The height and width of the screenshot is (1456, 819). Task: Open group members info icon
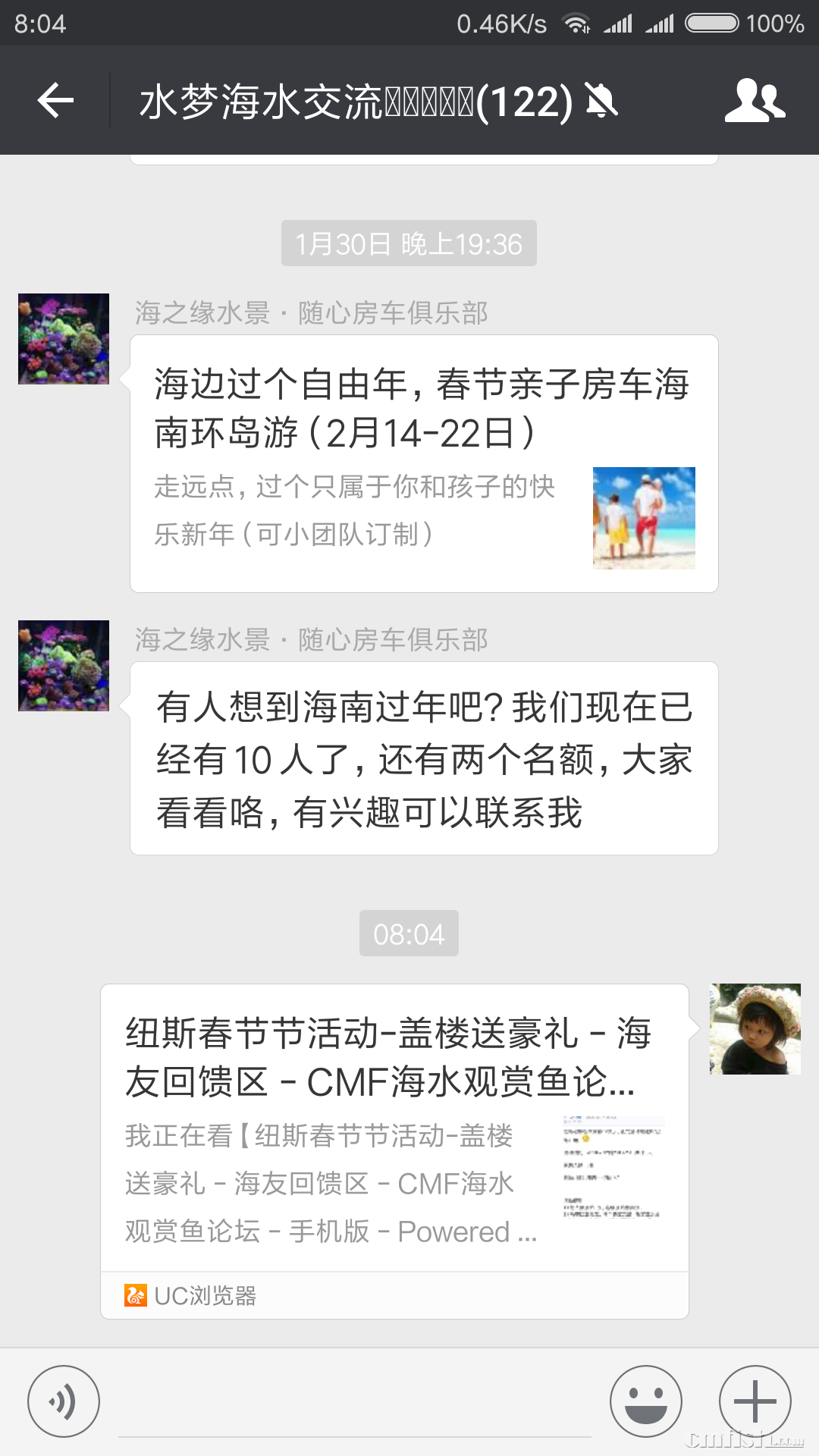[754, 101]
